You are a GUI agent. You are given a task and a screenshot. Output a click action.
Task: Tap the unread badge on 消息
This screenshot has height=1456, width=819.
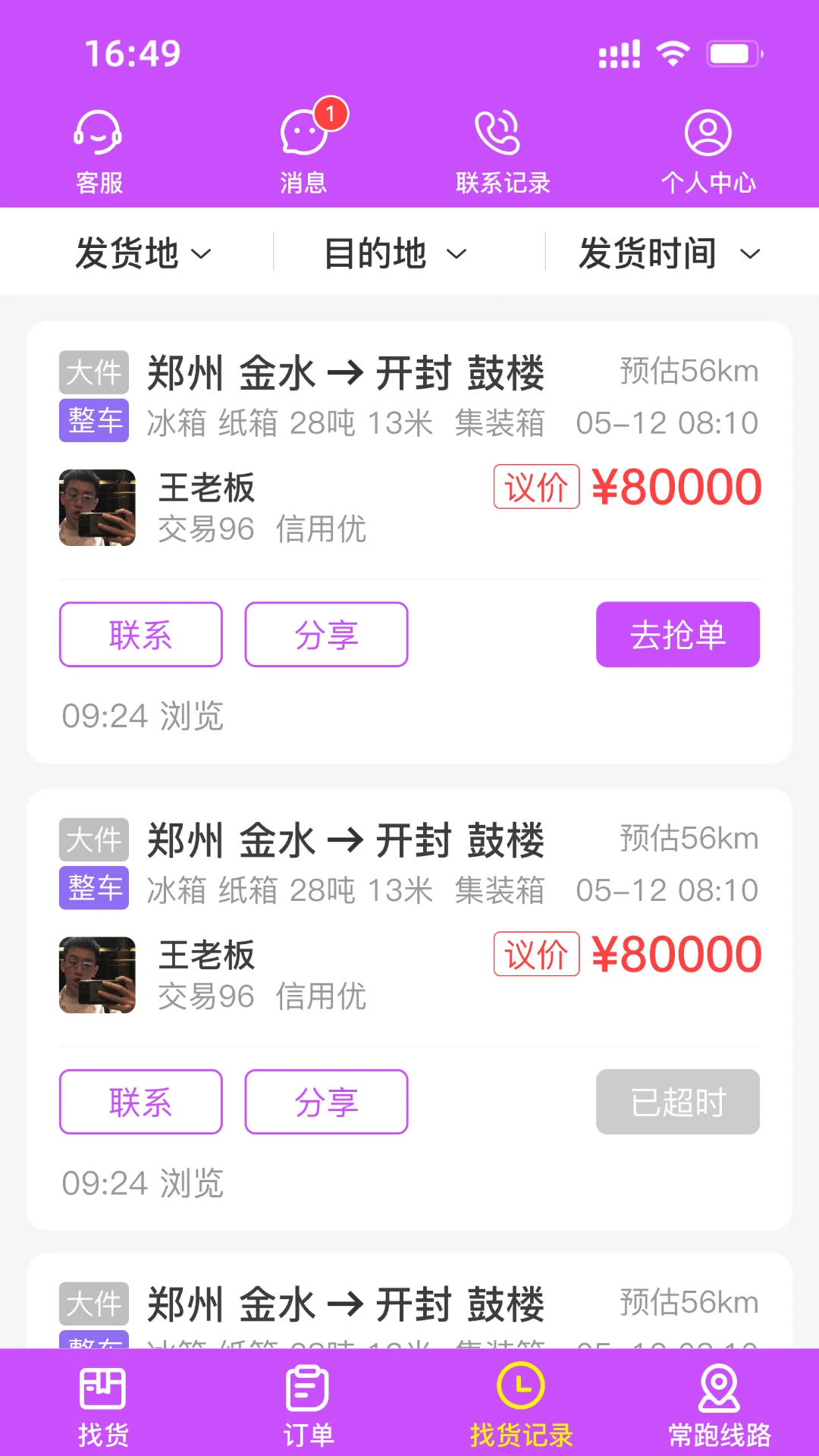tap(331, 112)
